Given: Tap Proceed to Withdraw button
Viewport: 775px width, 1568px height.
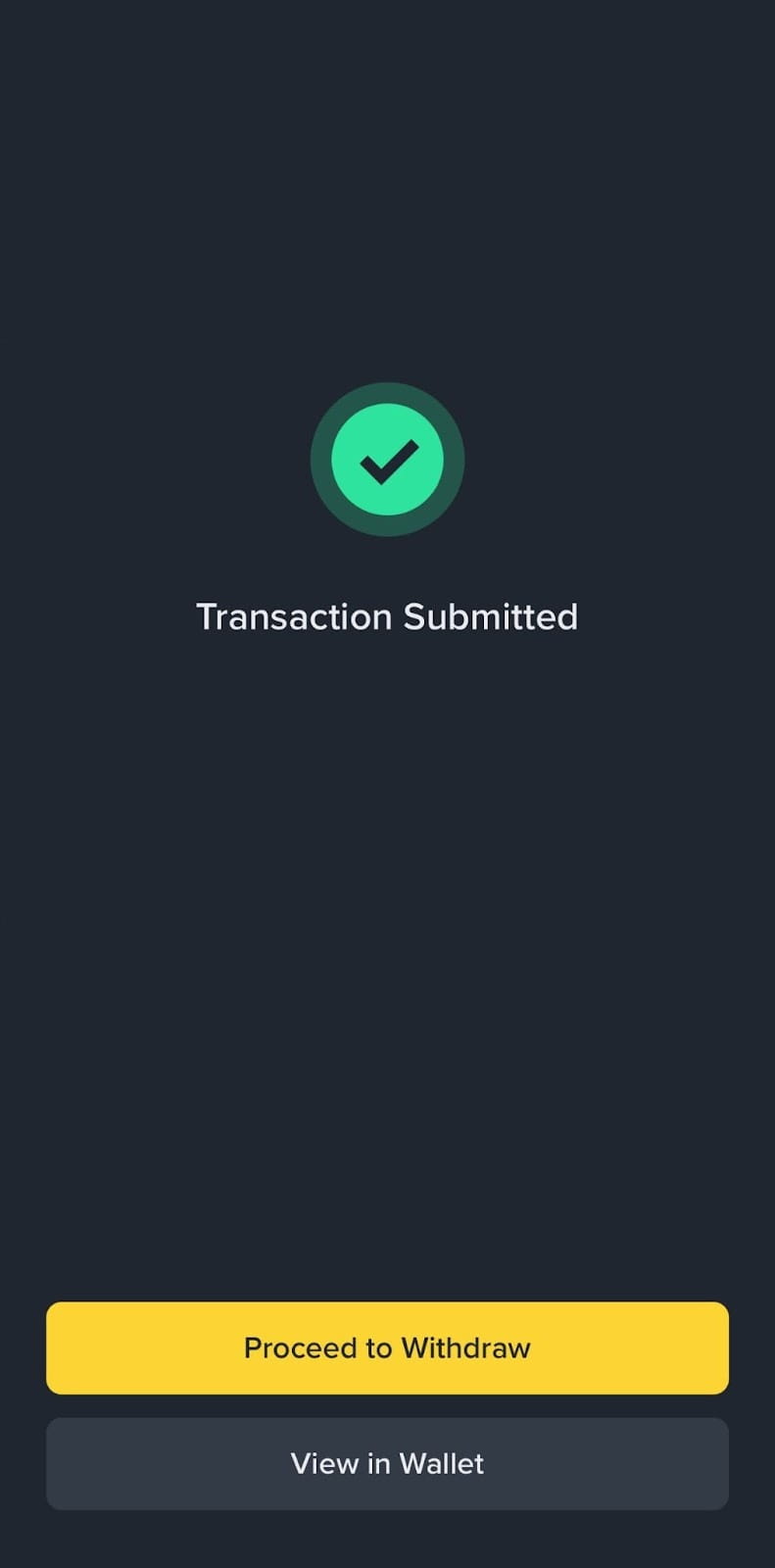Looking at the screenshot, I should coord(387,1347).
